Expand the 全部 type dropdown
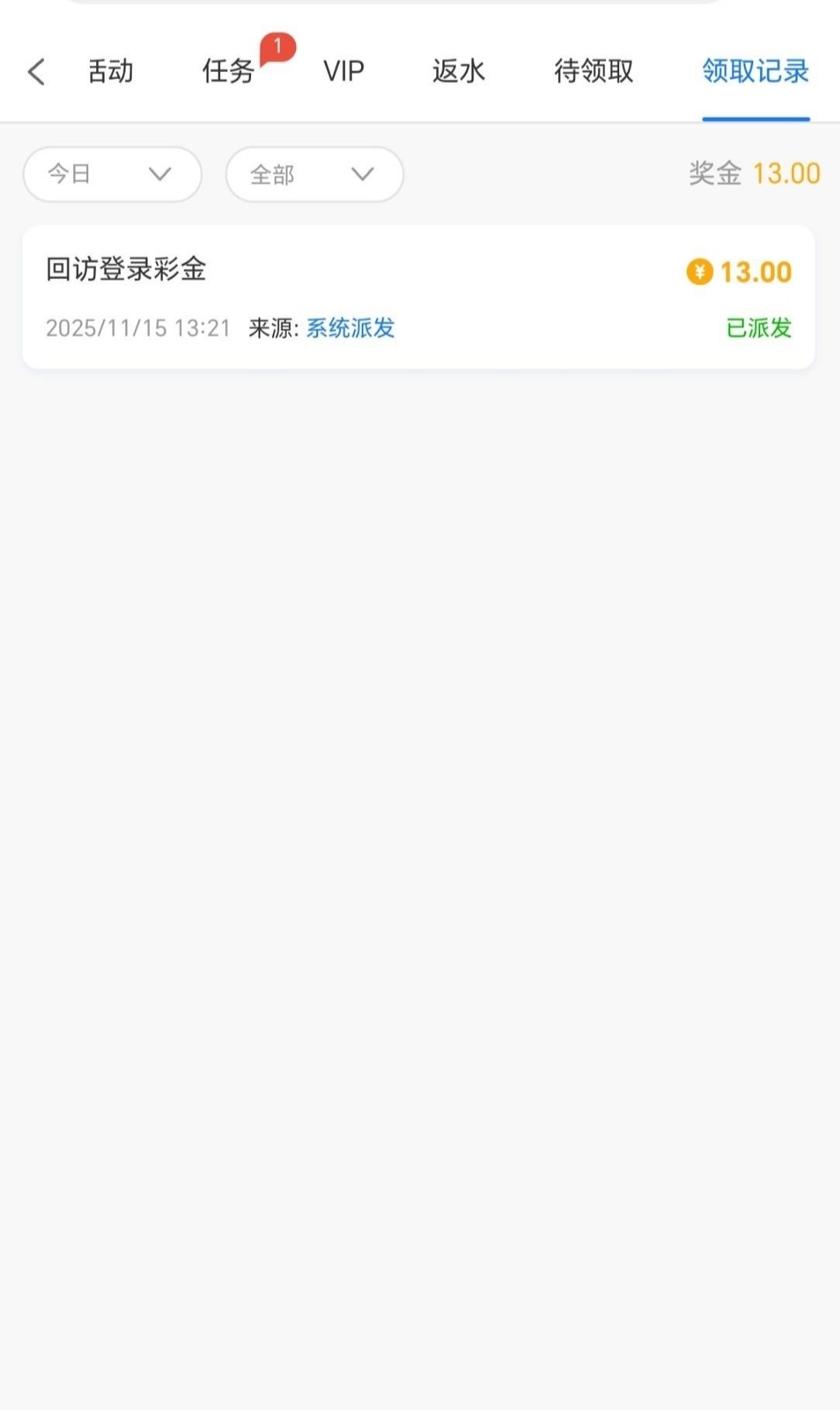Screen dimensions: 840x1410 314,174
